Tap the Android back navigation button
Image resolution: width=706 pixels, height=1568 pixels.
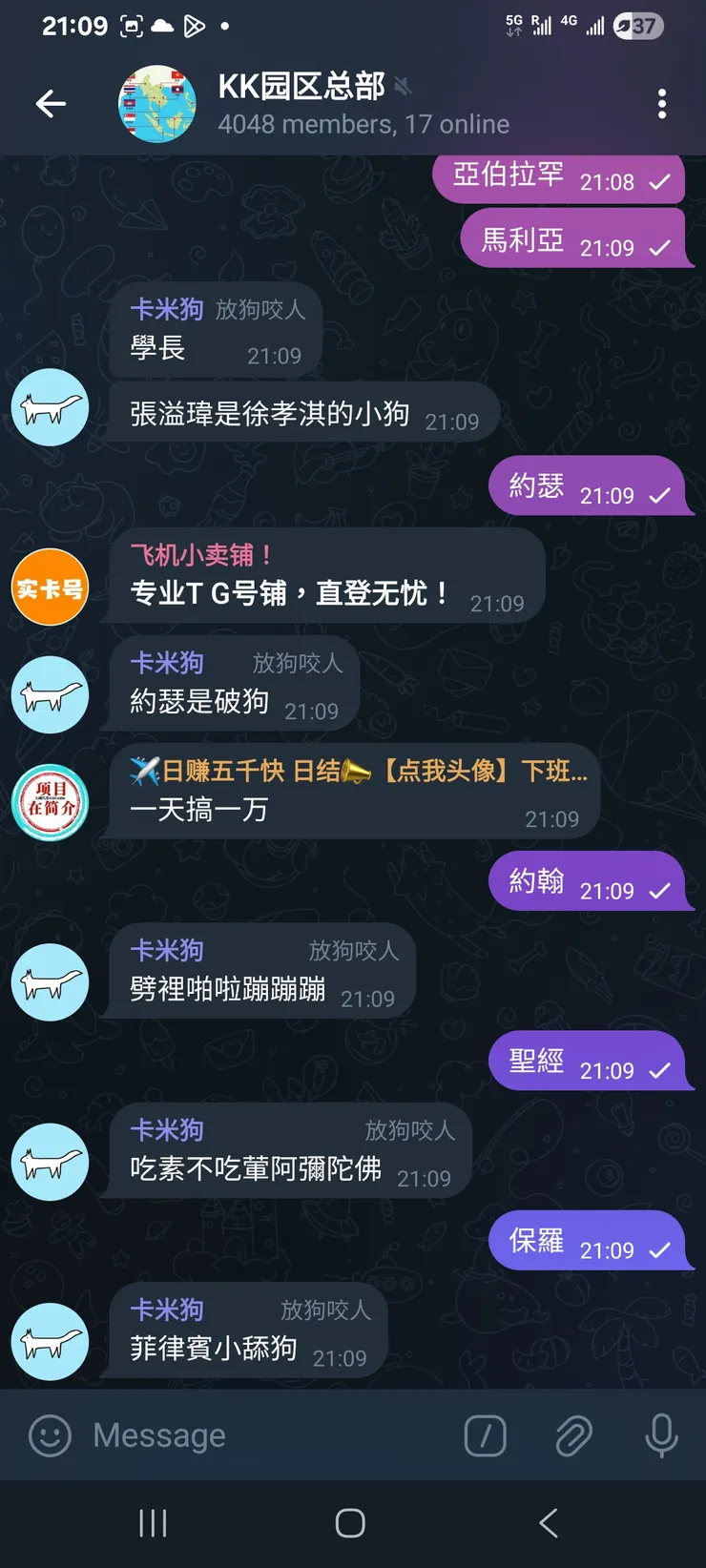click(550, 1524)
